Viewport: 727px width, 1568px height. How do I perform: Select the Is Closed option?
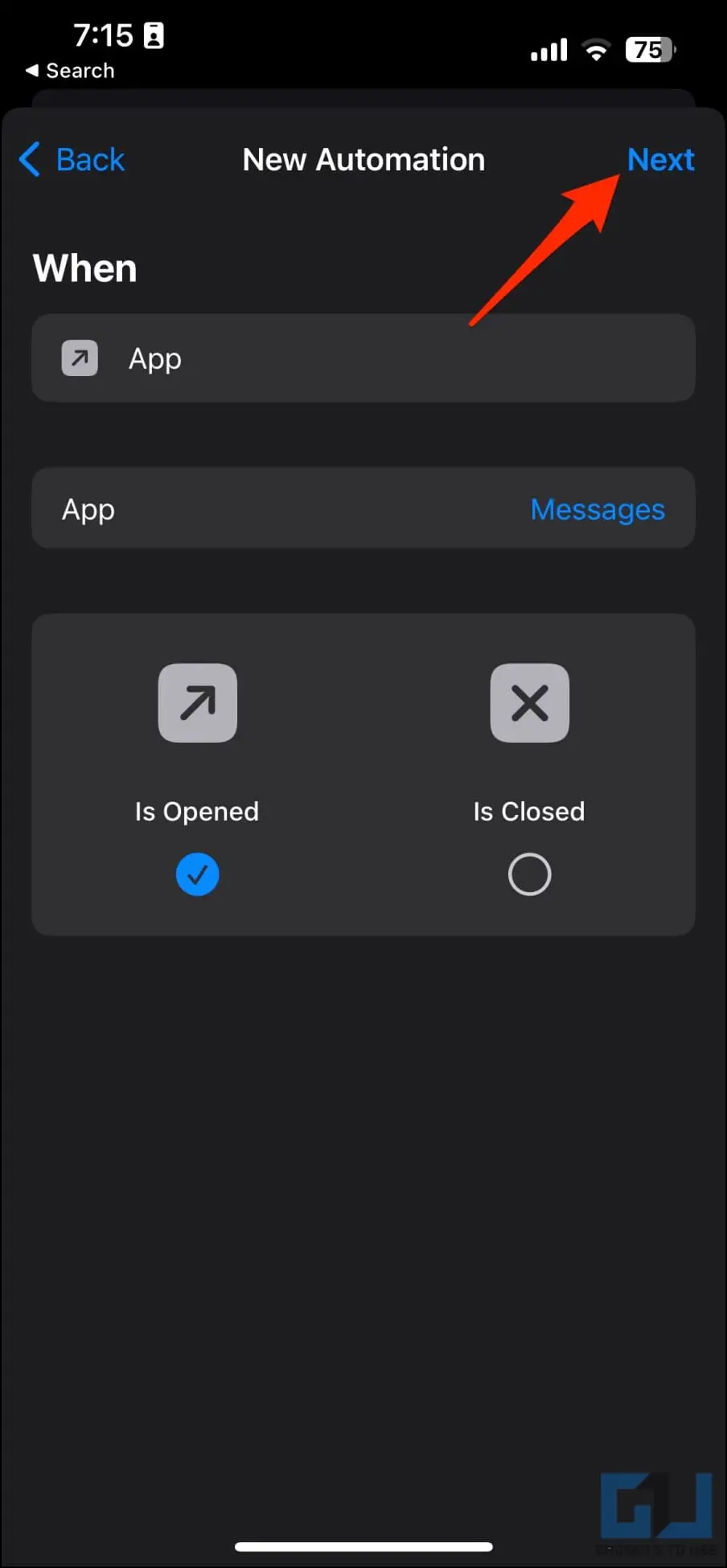[x=529, y=874]
